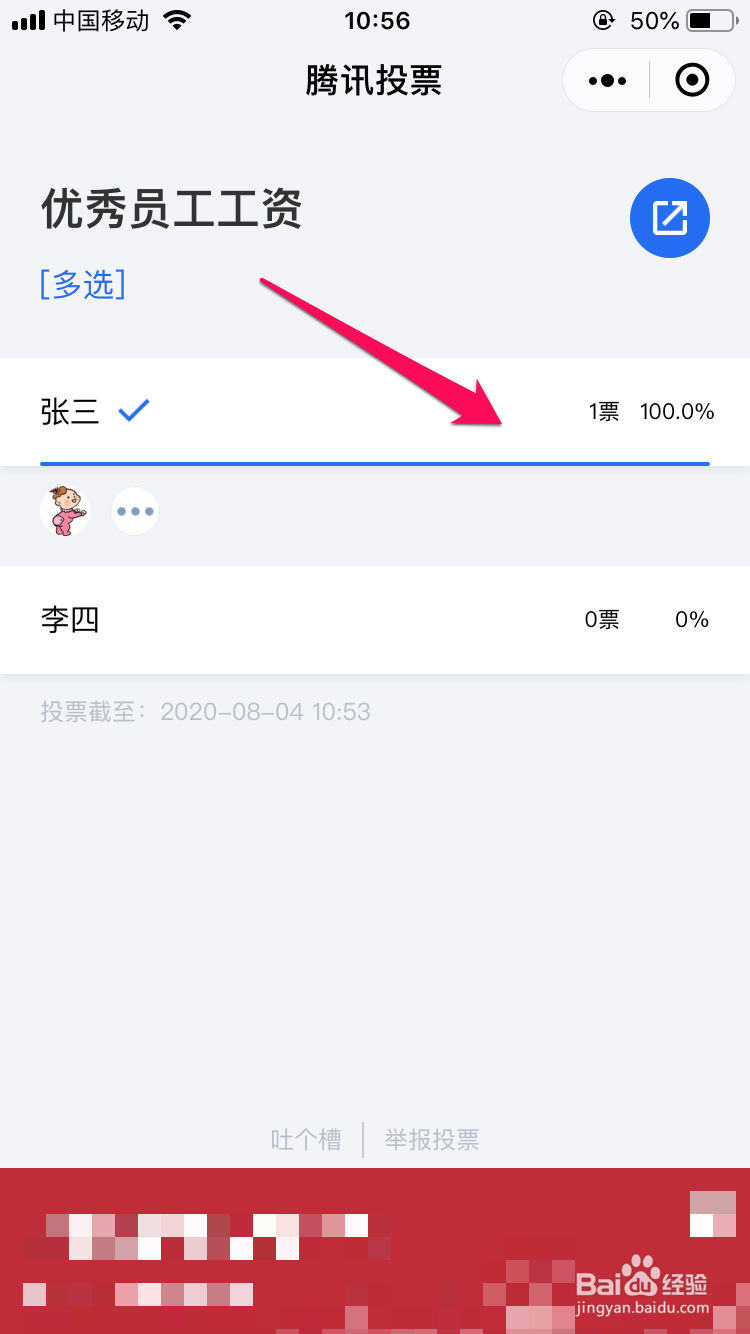Click the voting deadline text 2020-08-04 10:53
The image size is (750, 1334).
pos(265,711)
